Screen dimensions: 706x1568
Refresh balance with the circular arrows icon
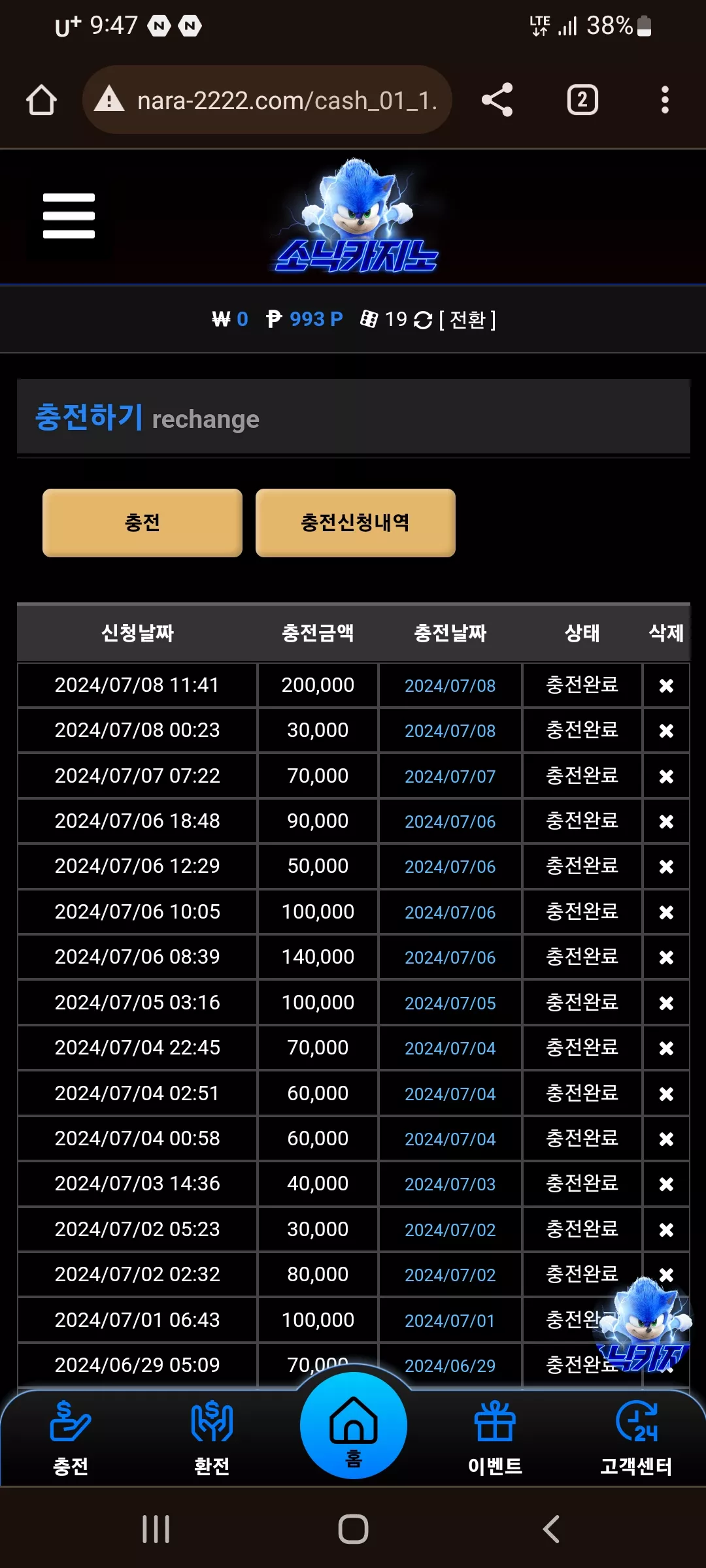coord(423,320)
